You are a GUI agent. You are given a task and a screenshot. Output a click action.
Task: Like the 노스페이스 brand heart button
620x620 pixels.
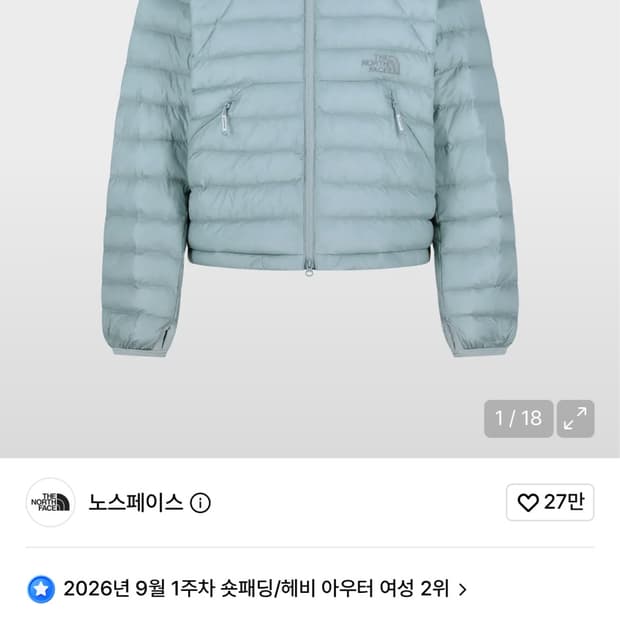coord(550,502)
